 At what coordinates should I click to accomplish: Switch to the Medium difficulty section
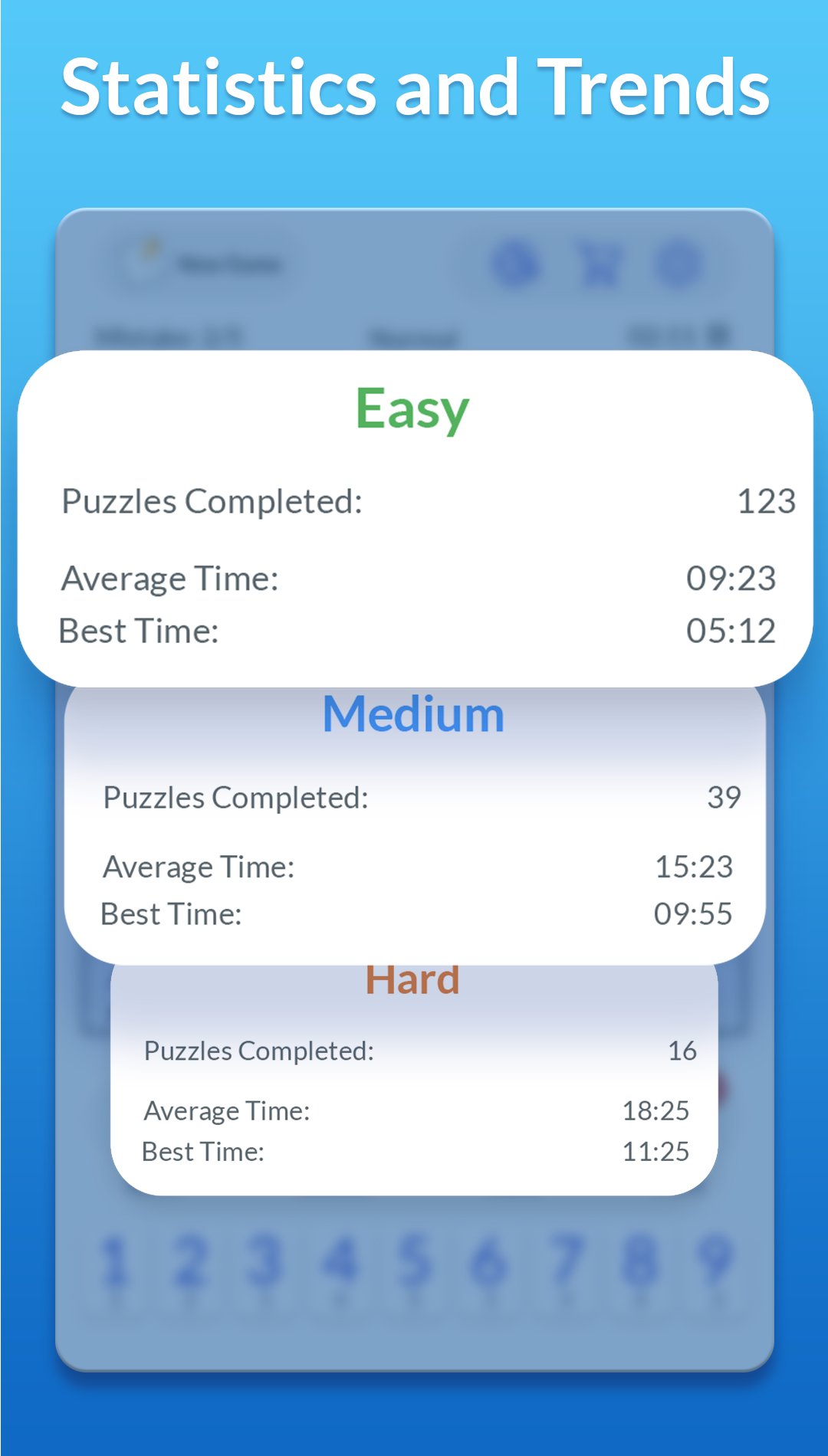413,713
